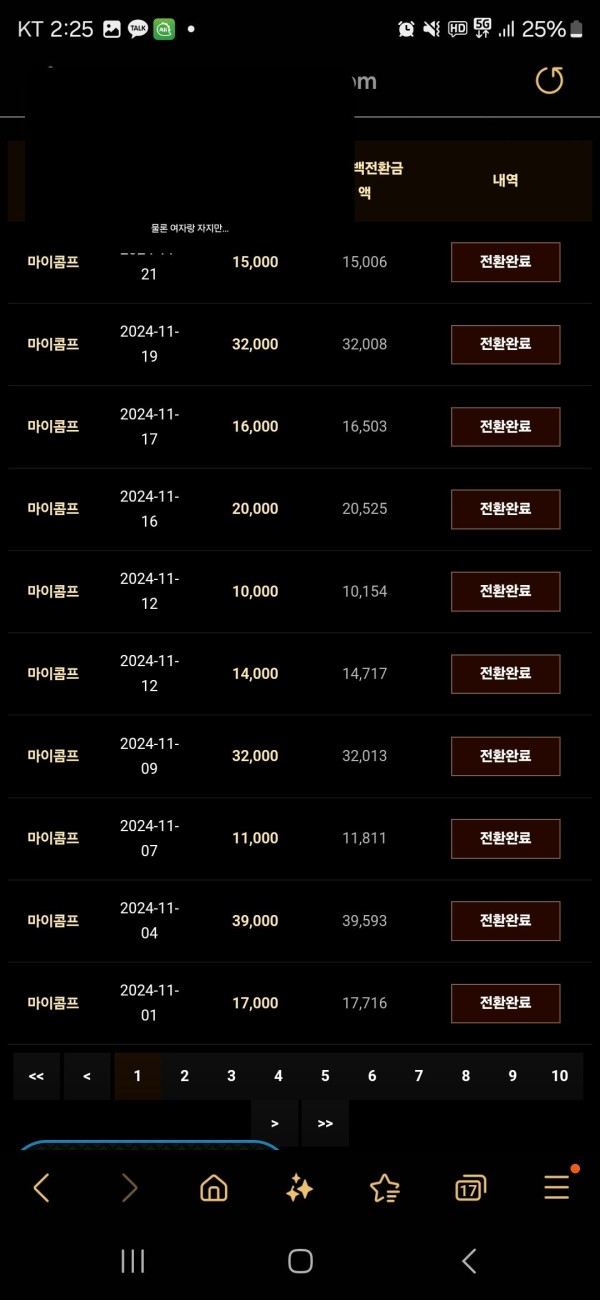Screen dimensions: 600x1300
Task: Open the browser AI sparkle feature
Action: [299, 1187]
